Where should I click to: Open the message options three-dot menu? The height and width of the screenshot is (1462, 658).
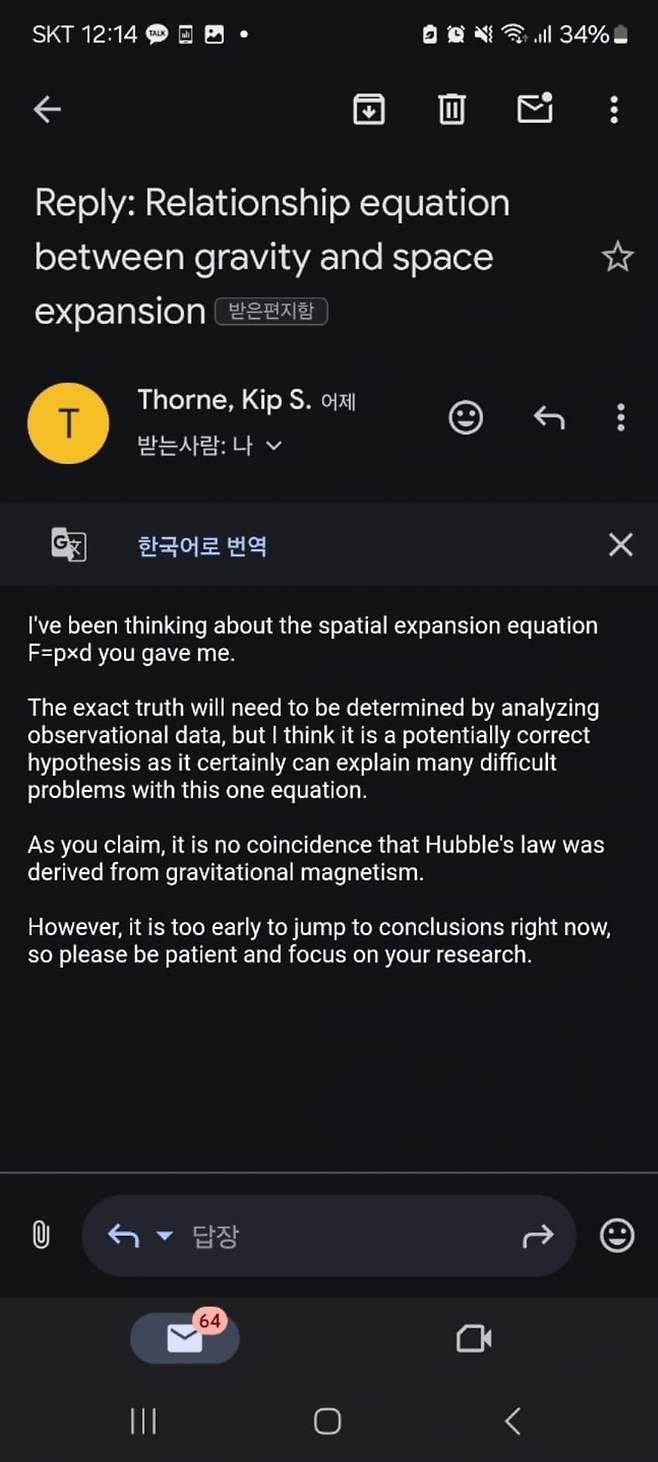click(620, 418)
